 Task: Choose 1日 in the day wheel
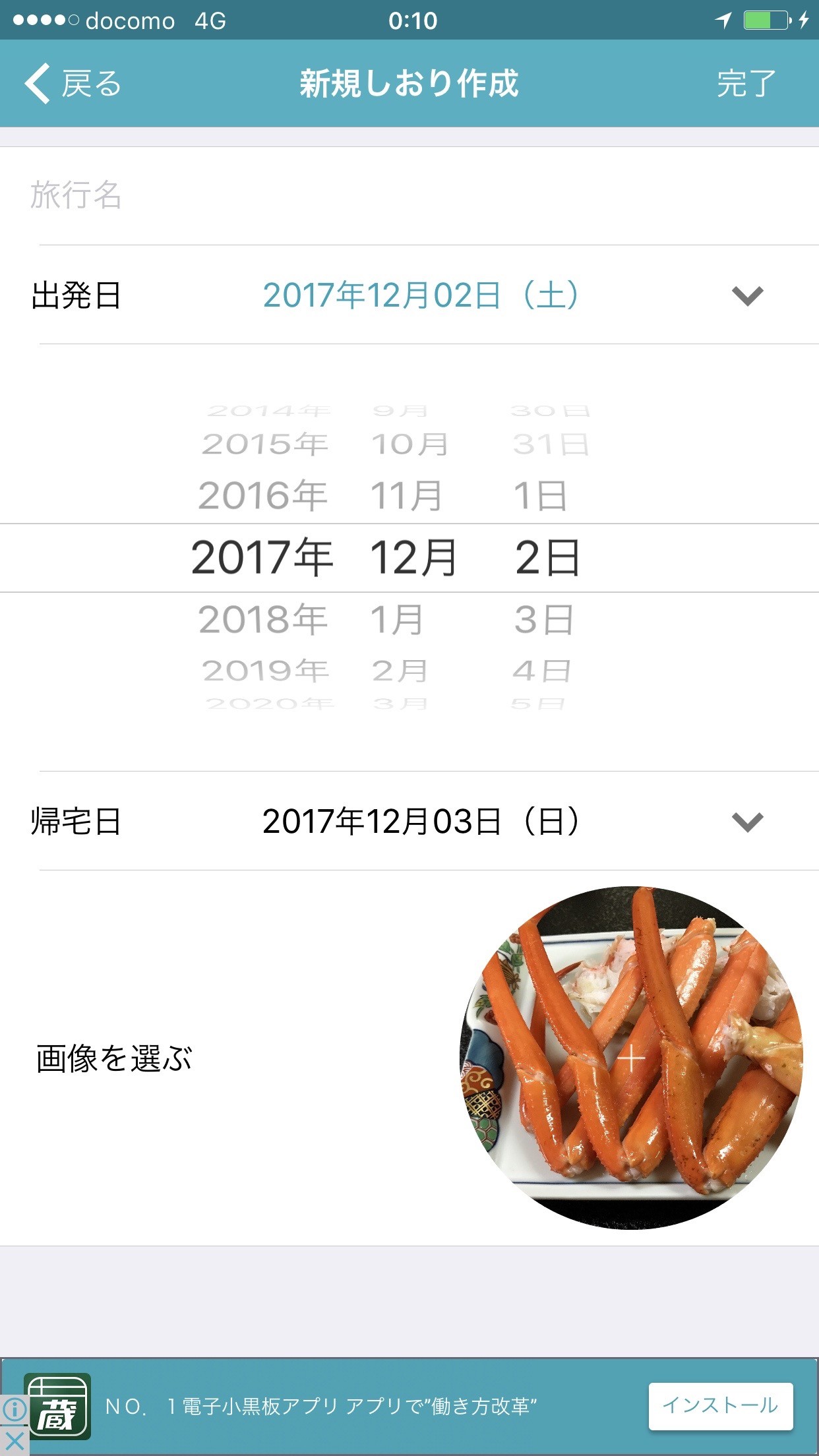[540, 495]
